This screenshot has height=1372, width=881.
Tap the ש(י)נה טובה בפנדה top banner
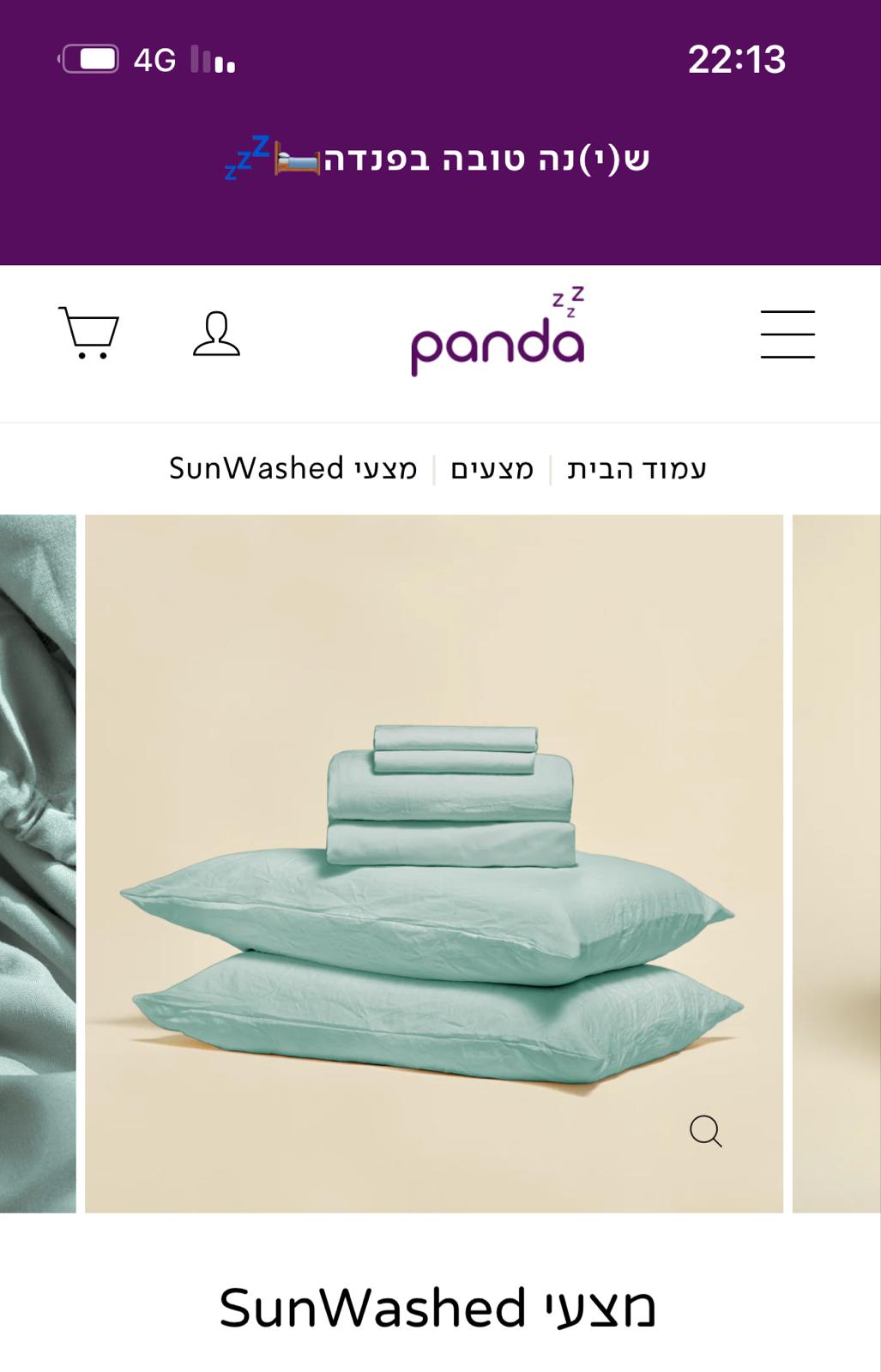(439, 159)
